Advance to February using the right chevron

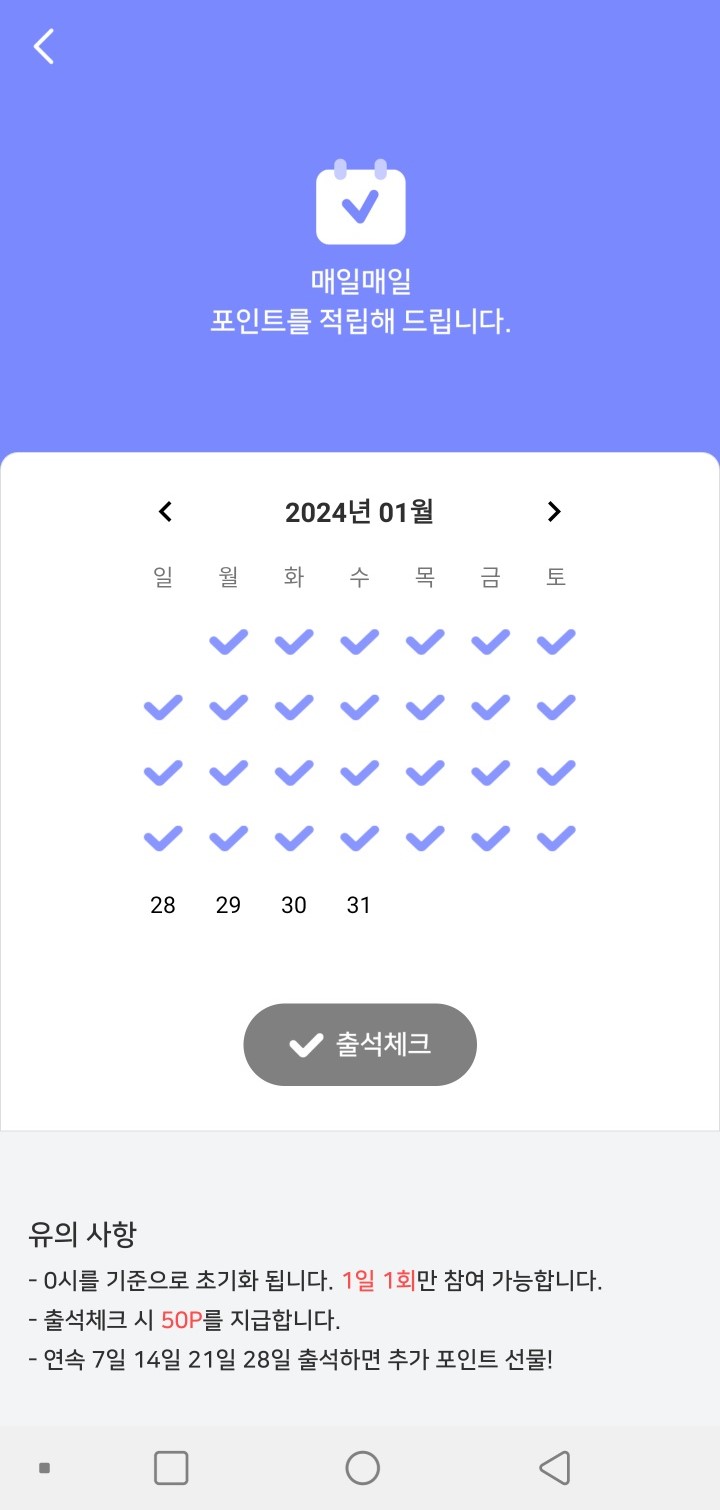click(554, 512)
